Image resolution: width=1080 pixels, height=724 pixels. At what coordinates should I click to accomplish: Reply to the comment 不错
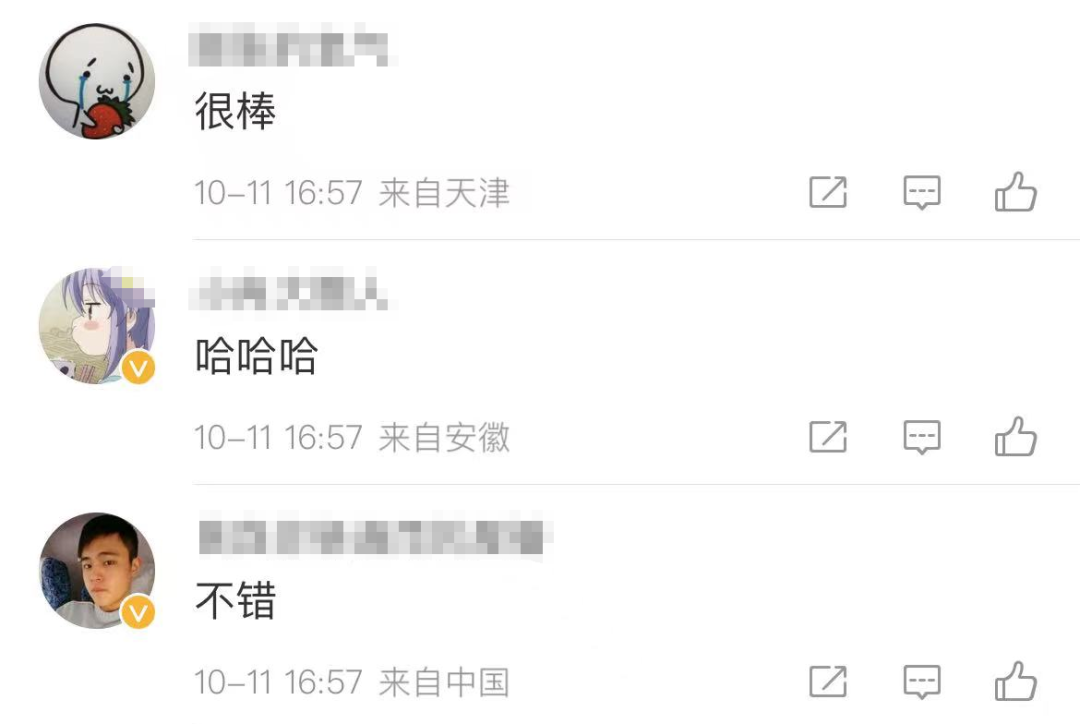point(921,682)
